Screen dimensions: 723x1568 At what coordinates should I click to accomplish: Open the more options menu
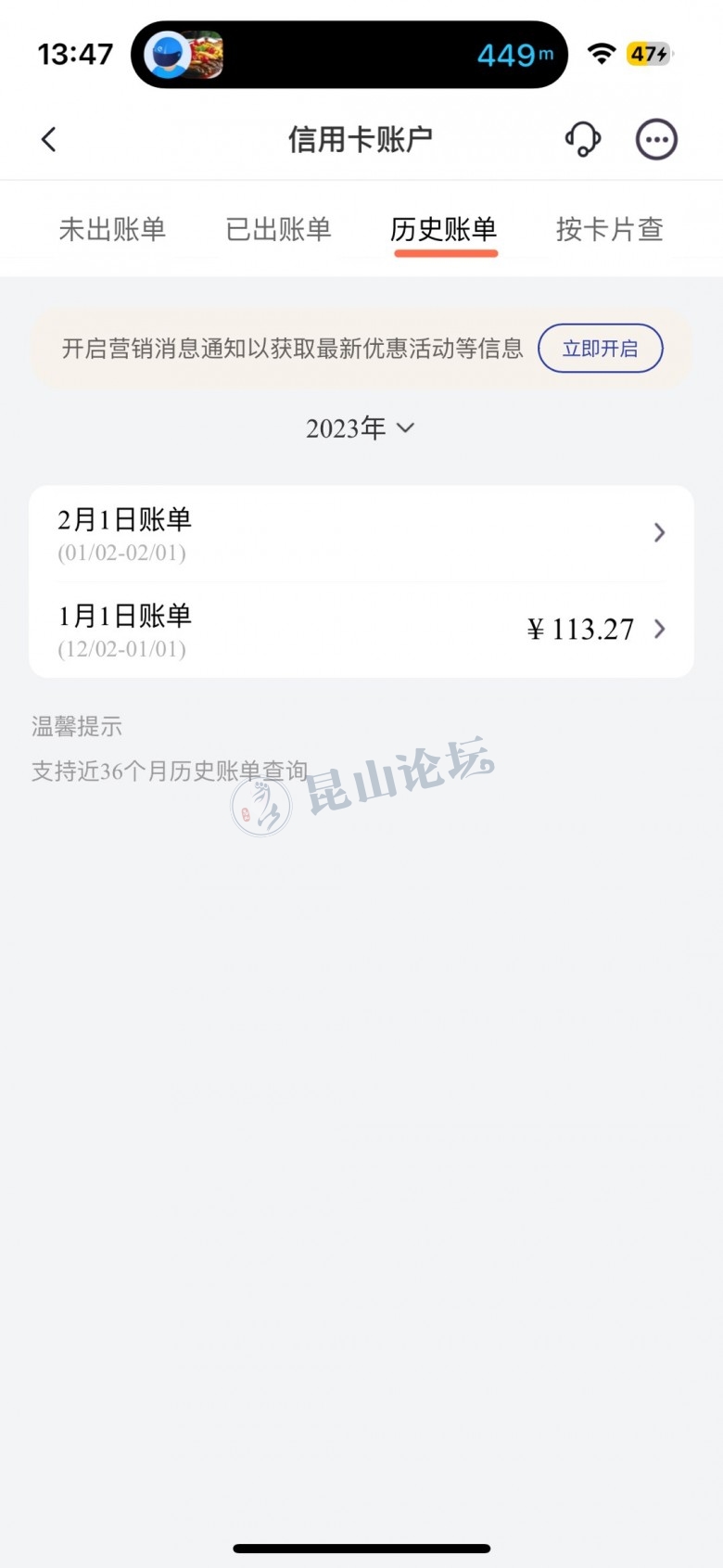pos(656,140)
